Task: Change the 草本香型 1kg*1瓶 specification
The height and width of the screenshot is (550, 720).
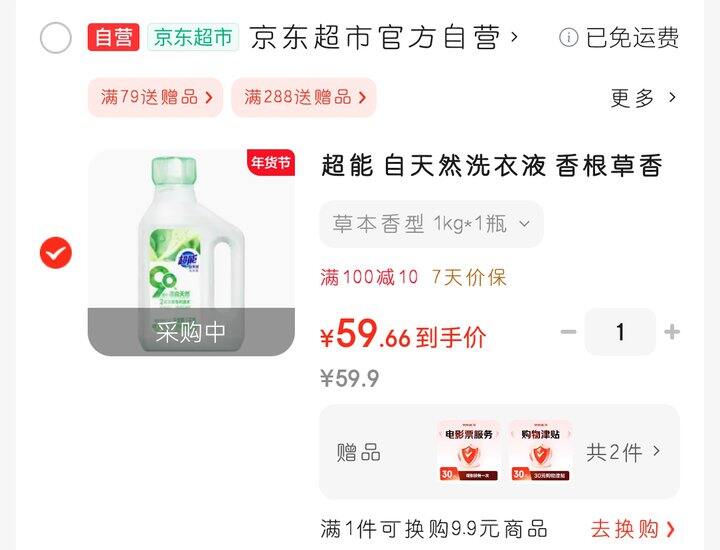Action: point(431,224)
